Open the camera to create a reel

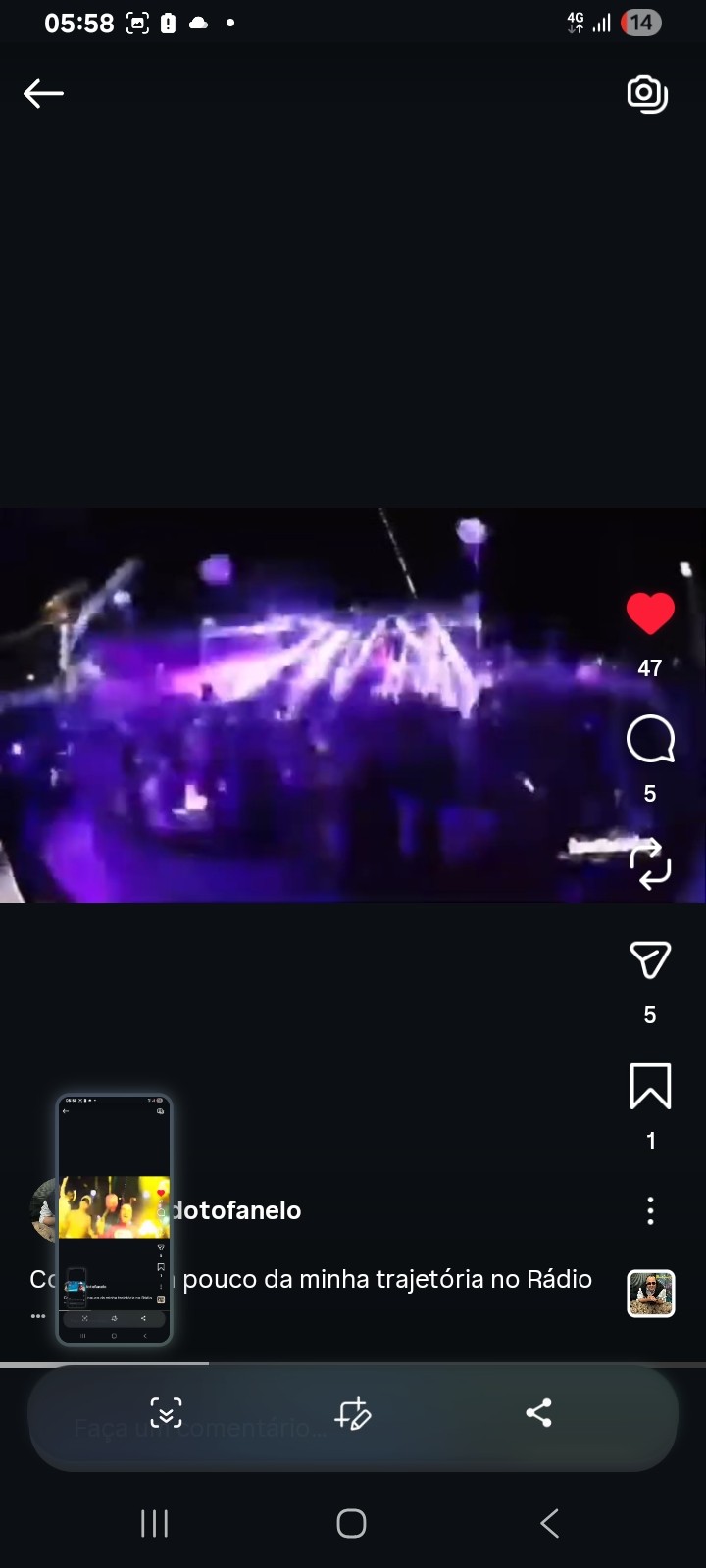pos(647,94)
